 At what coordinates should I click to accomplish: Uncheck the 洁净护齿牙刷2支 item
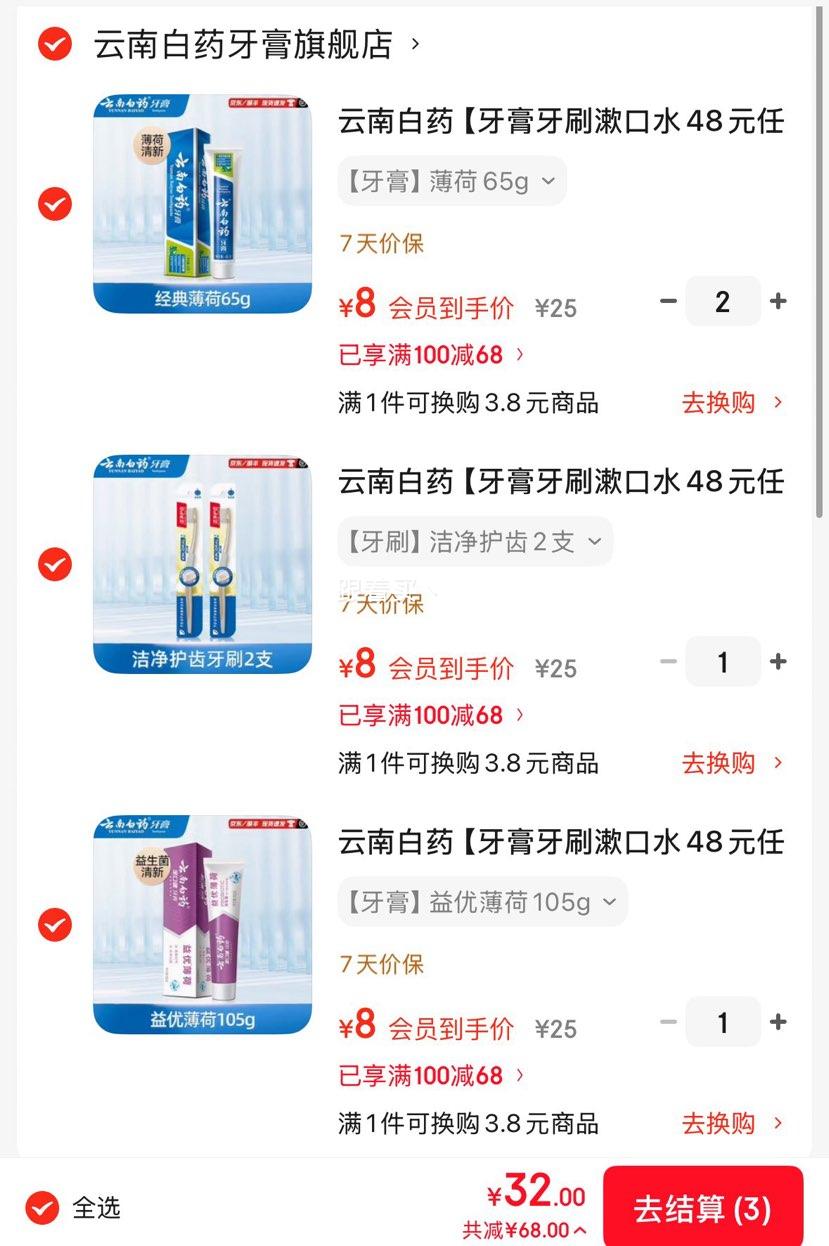click(x=53, y=565)
